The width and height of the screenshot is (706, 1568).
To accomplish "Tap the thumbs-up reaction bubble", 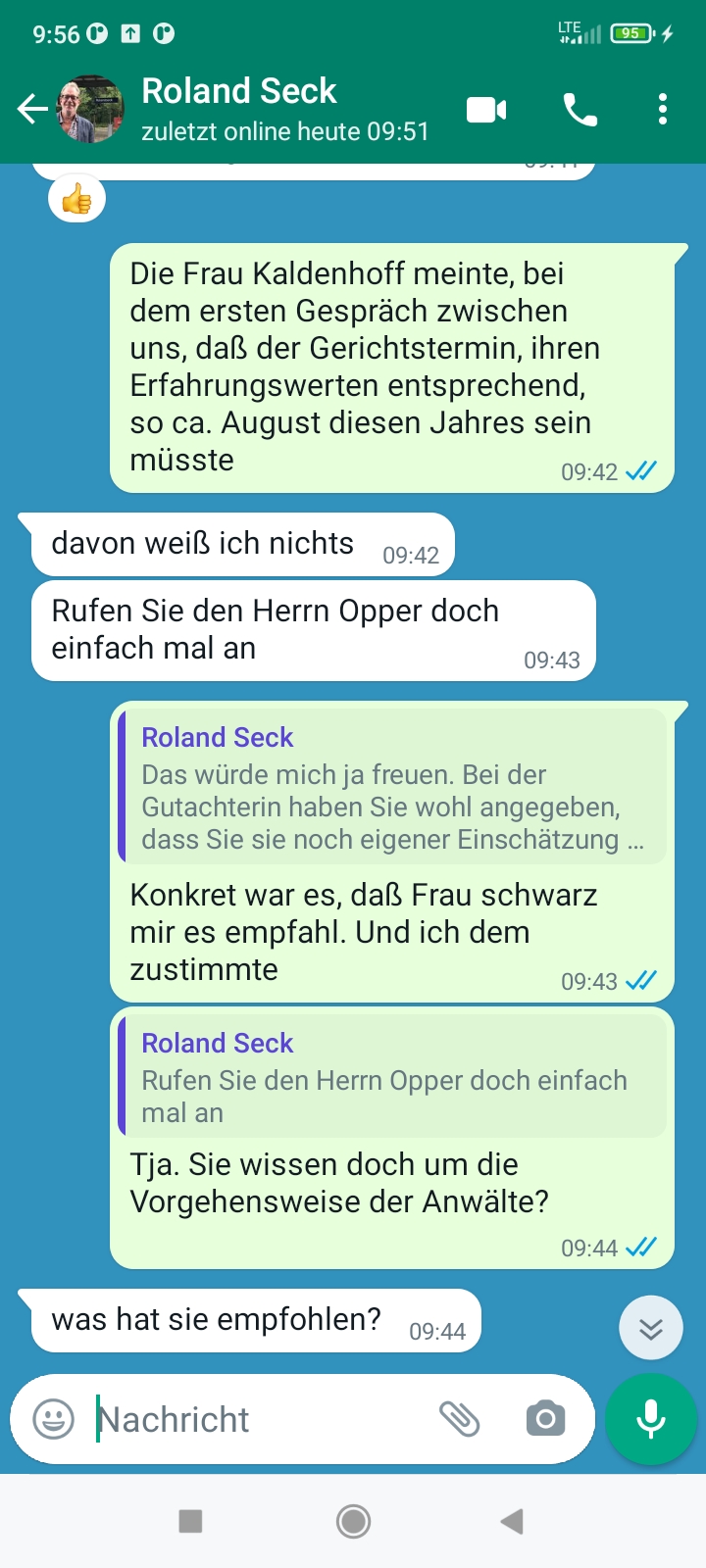I will pyautogui.click(x=76, y=200).
